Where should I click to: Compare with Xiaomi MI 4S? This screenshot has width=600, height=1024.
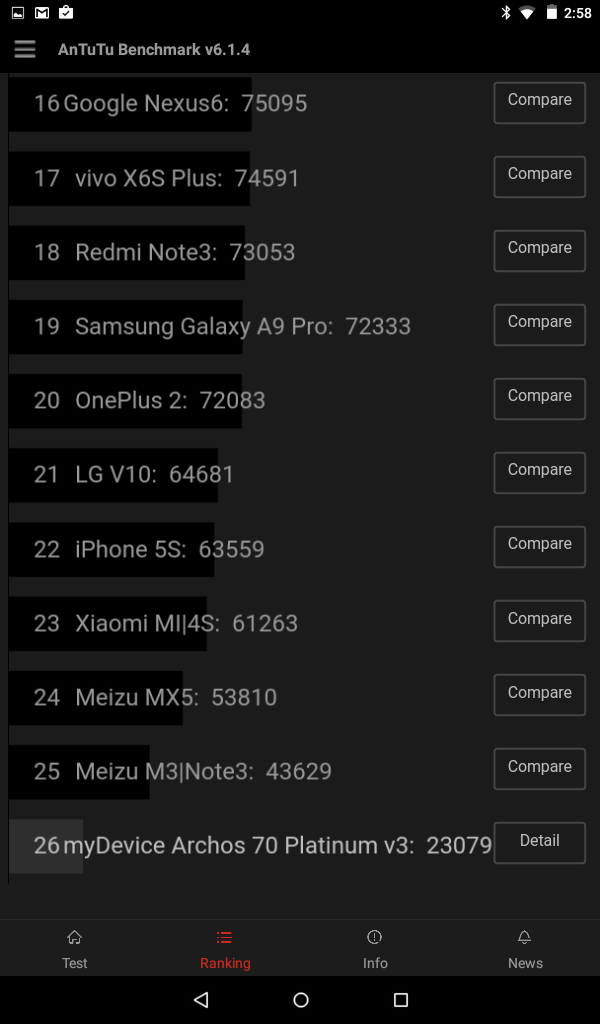coord(539,621)
